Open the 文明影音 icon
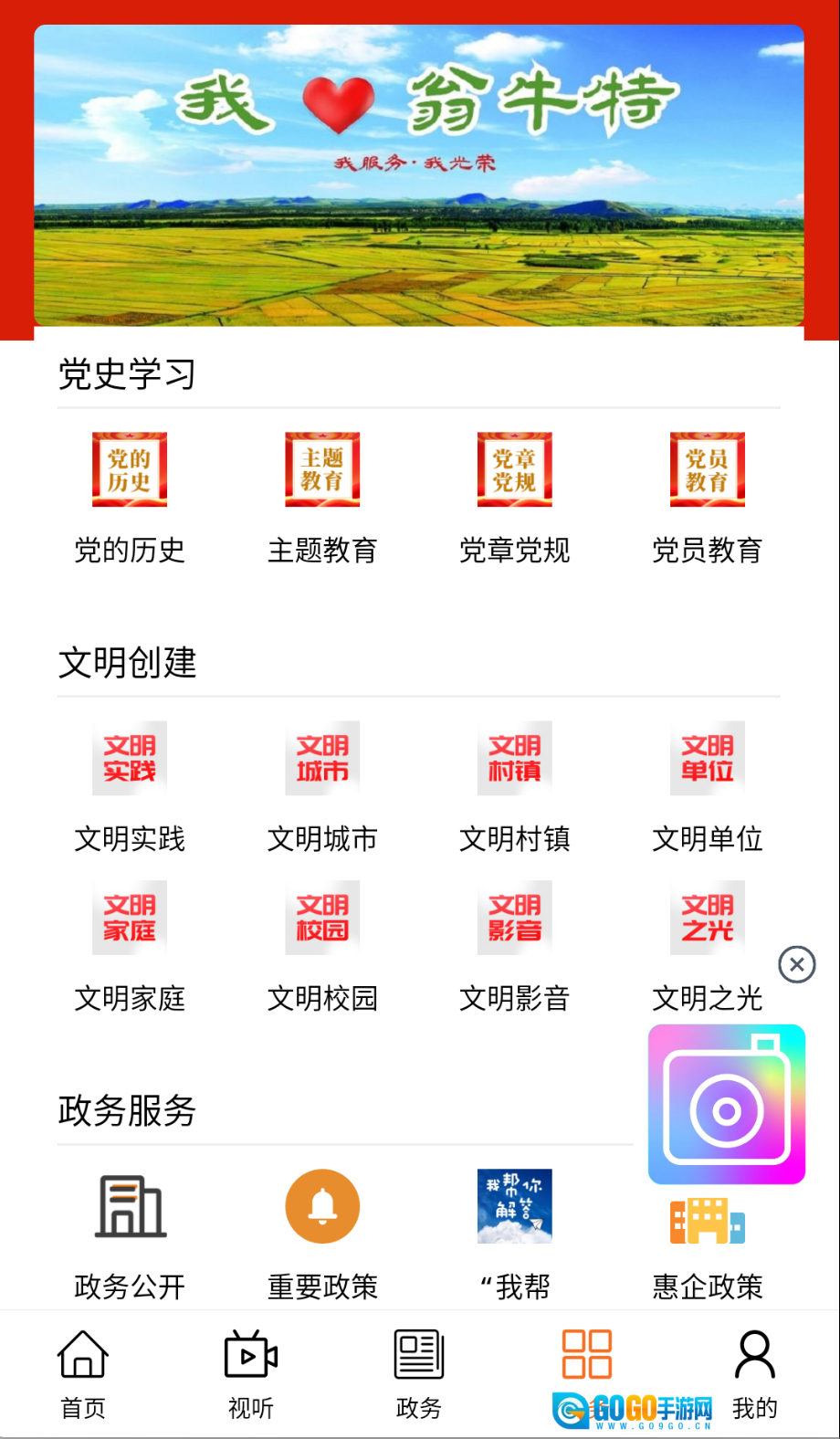The height and width of the screenshot is (1439, 840). pos(514,918)
